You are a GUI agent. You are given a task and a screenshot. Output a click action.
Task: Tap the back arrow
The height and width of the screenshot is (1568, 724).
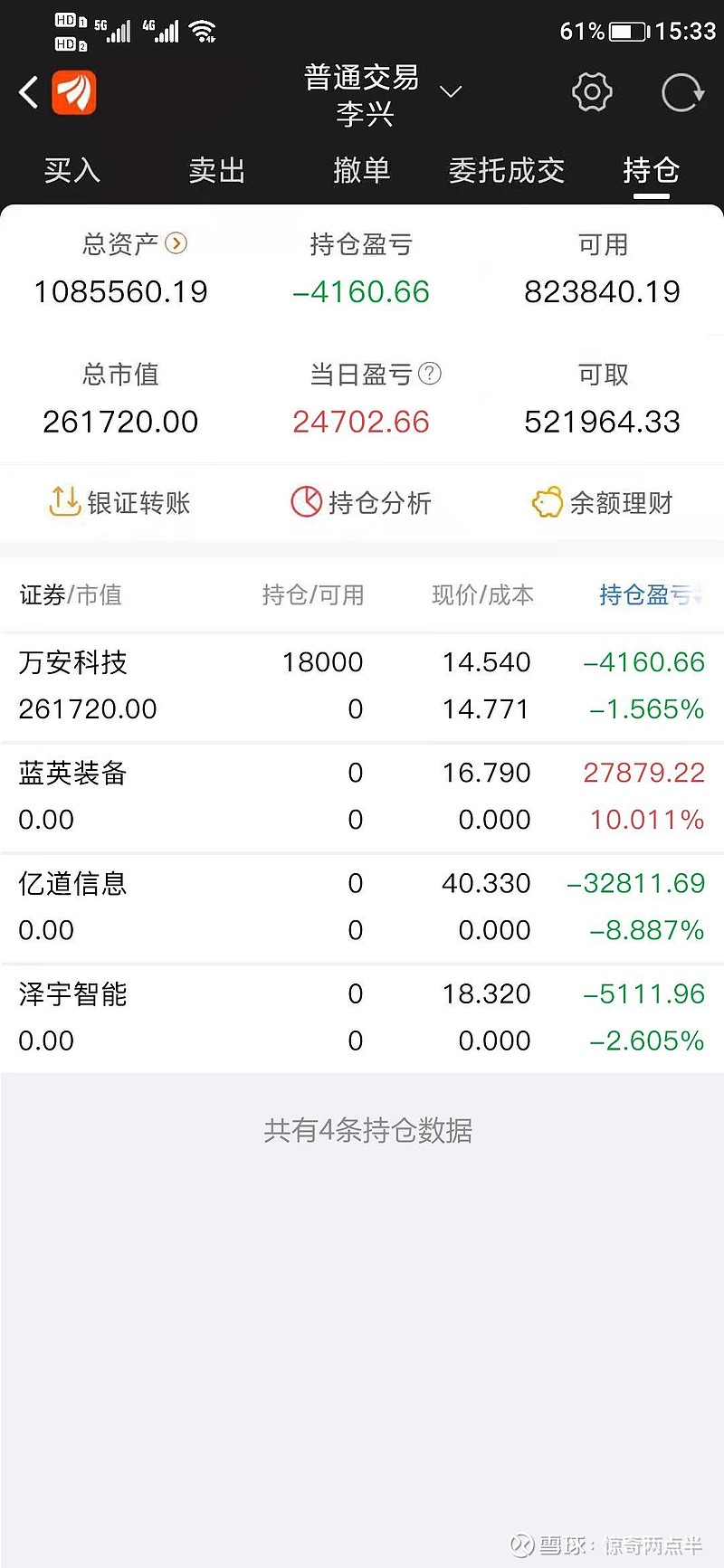click(x=26, y=91)
